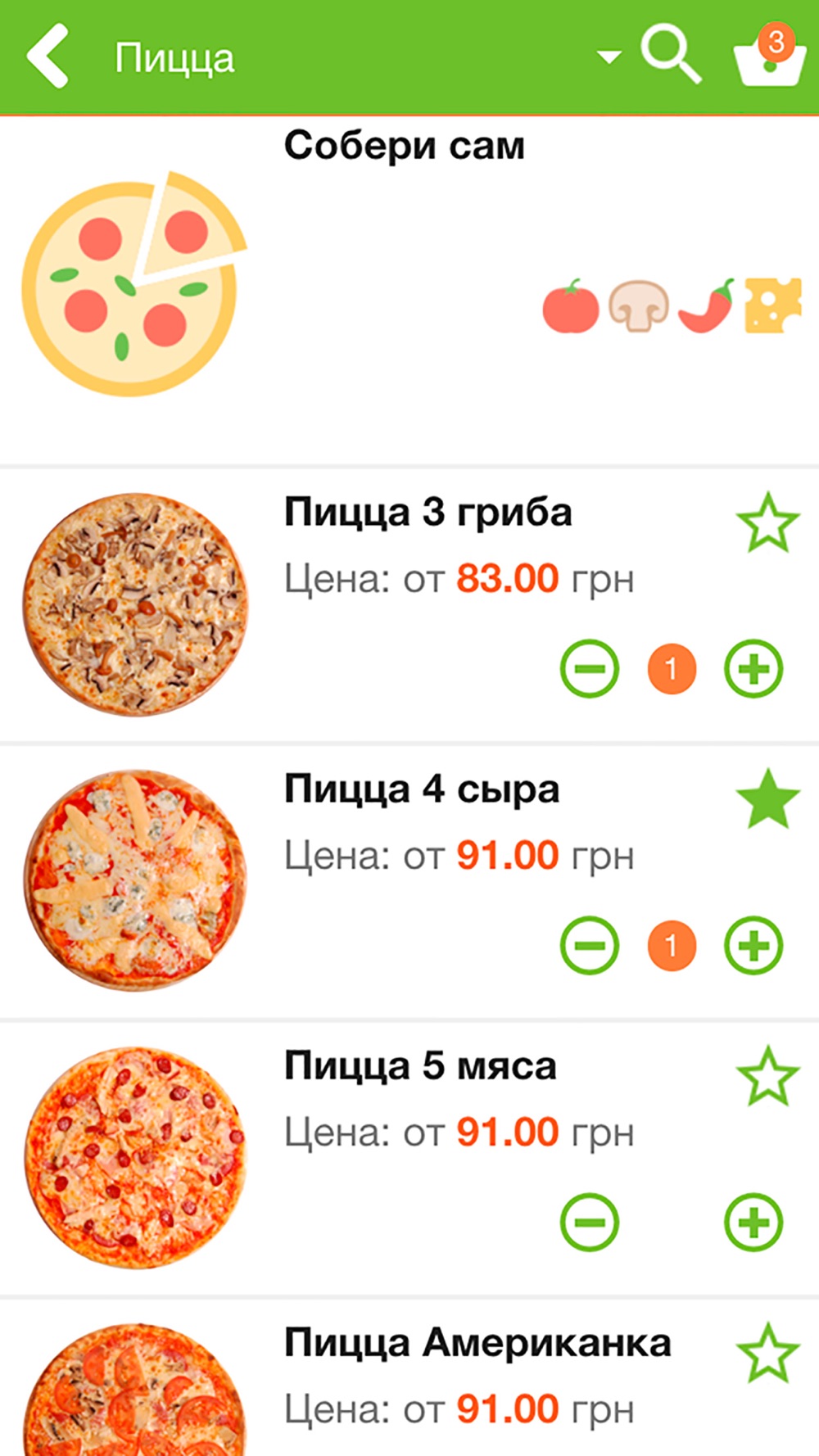The width and height of the screenshot is (819, 1456).
Task: Star the Пицца Американка item
Action: click(x=767, y=1353)
